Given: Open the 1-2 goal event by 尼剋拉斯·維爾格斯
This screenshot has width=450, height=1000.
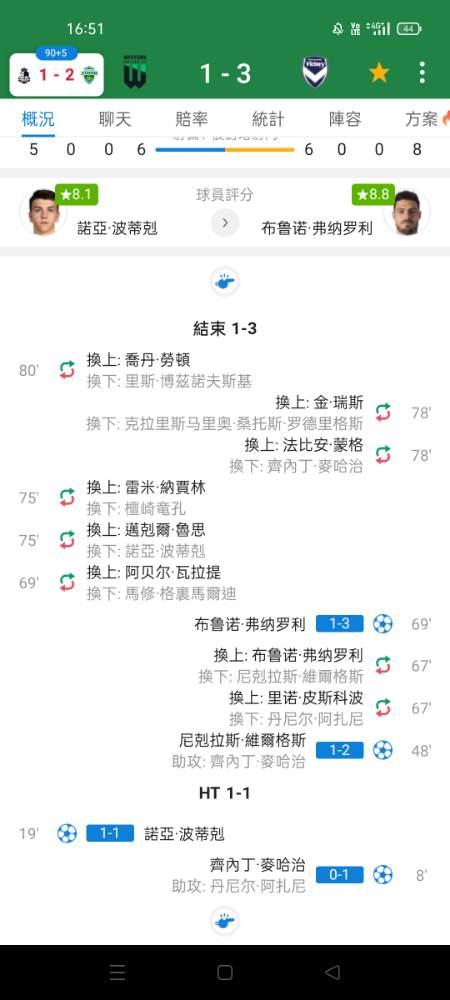Looking at the screenshot, I should click(x=301, y=750).
